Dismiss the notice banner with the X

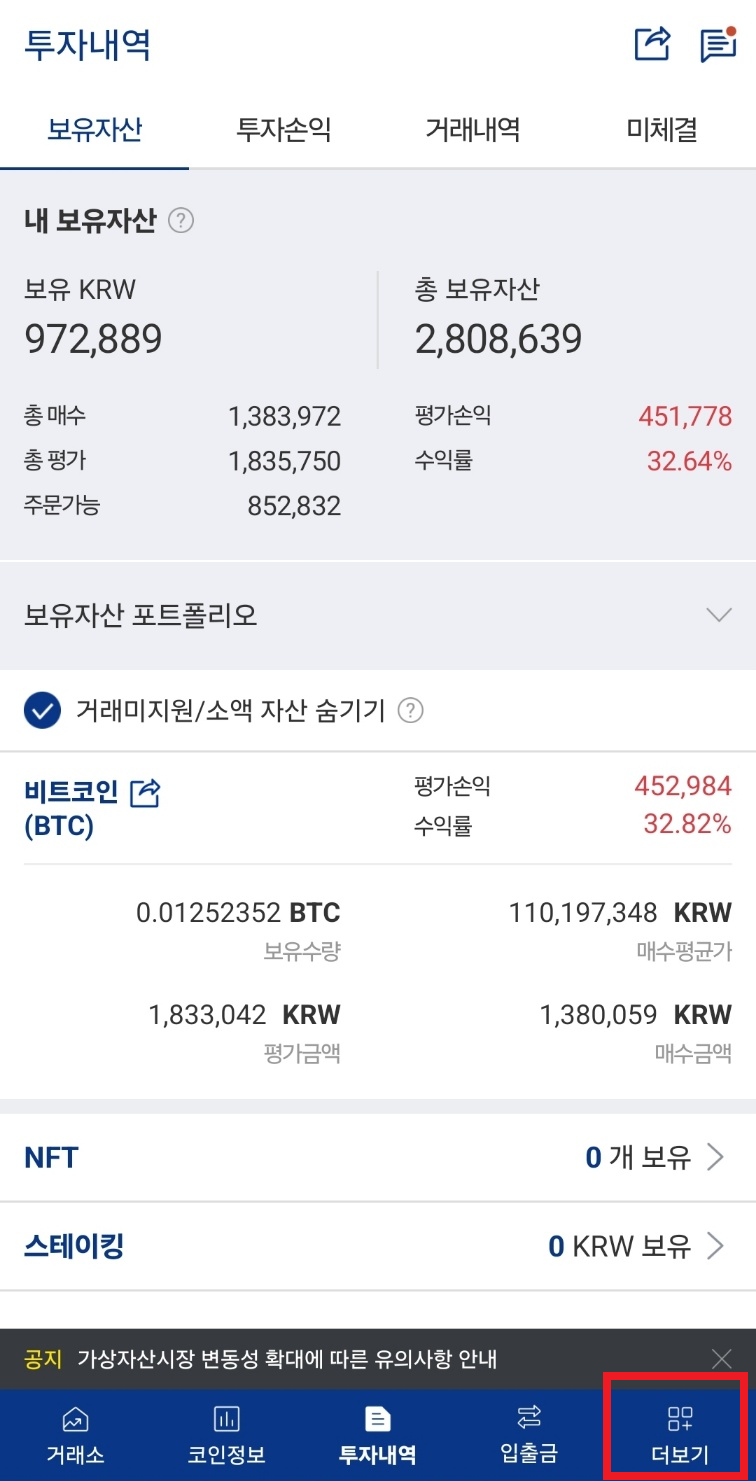pyautogui.click(x=722, y=1360)
